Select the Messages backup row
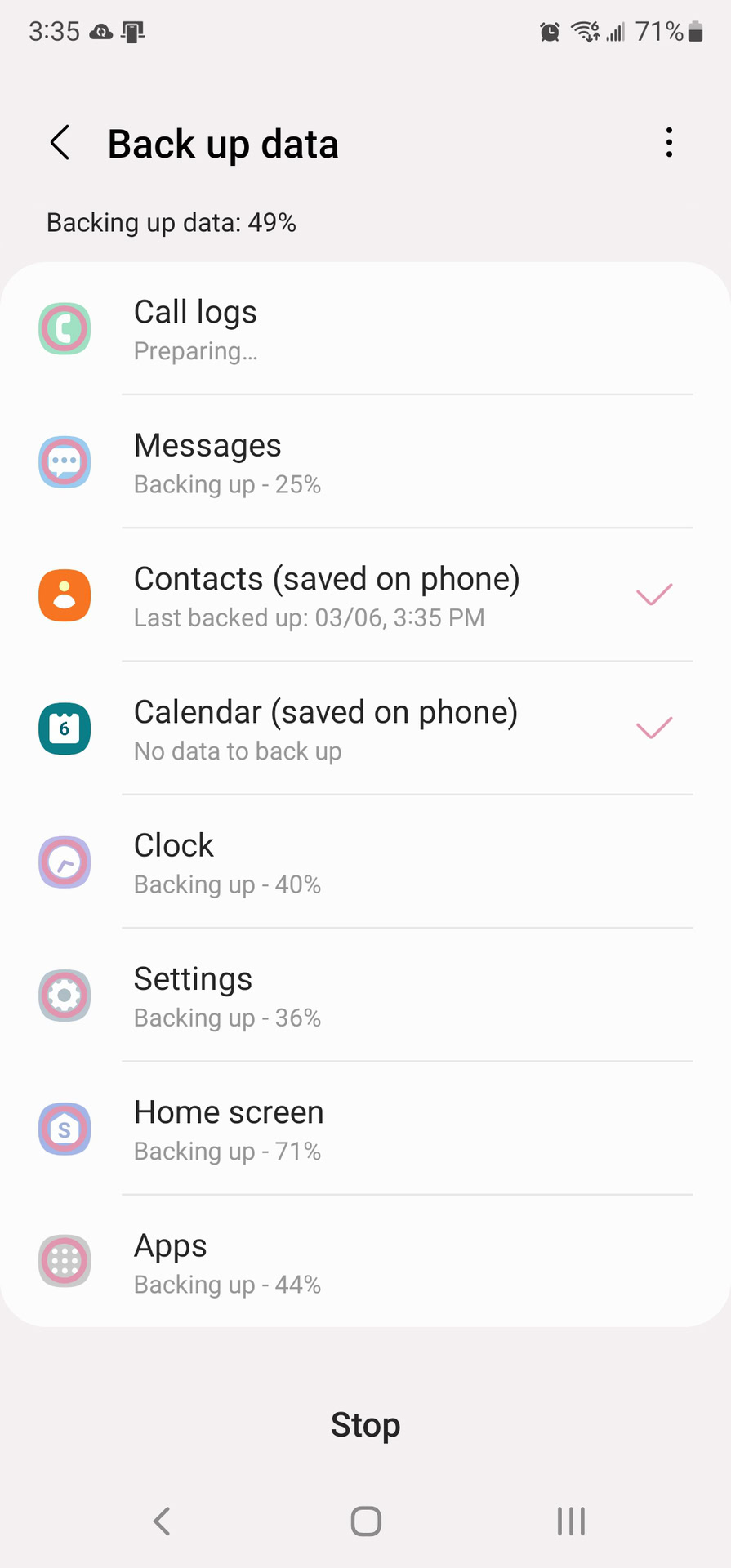This screenshot has height=1568, width=731. (365, 462)
